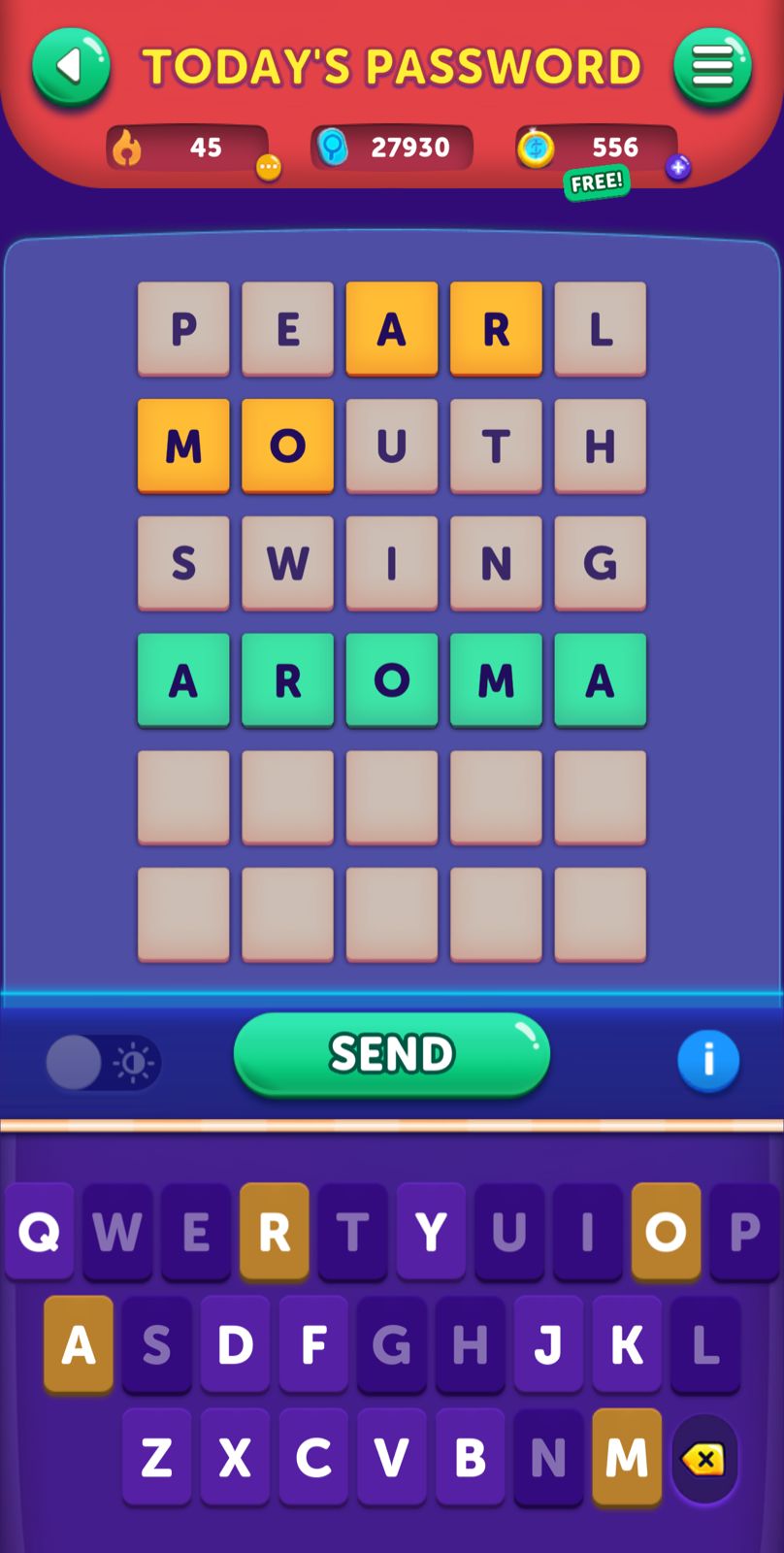Tap the X key

[235, 1457]
